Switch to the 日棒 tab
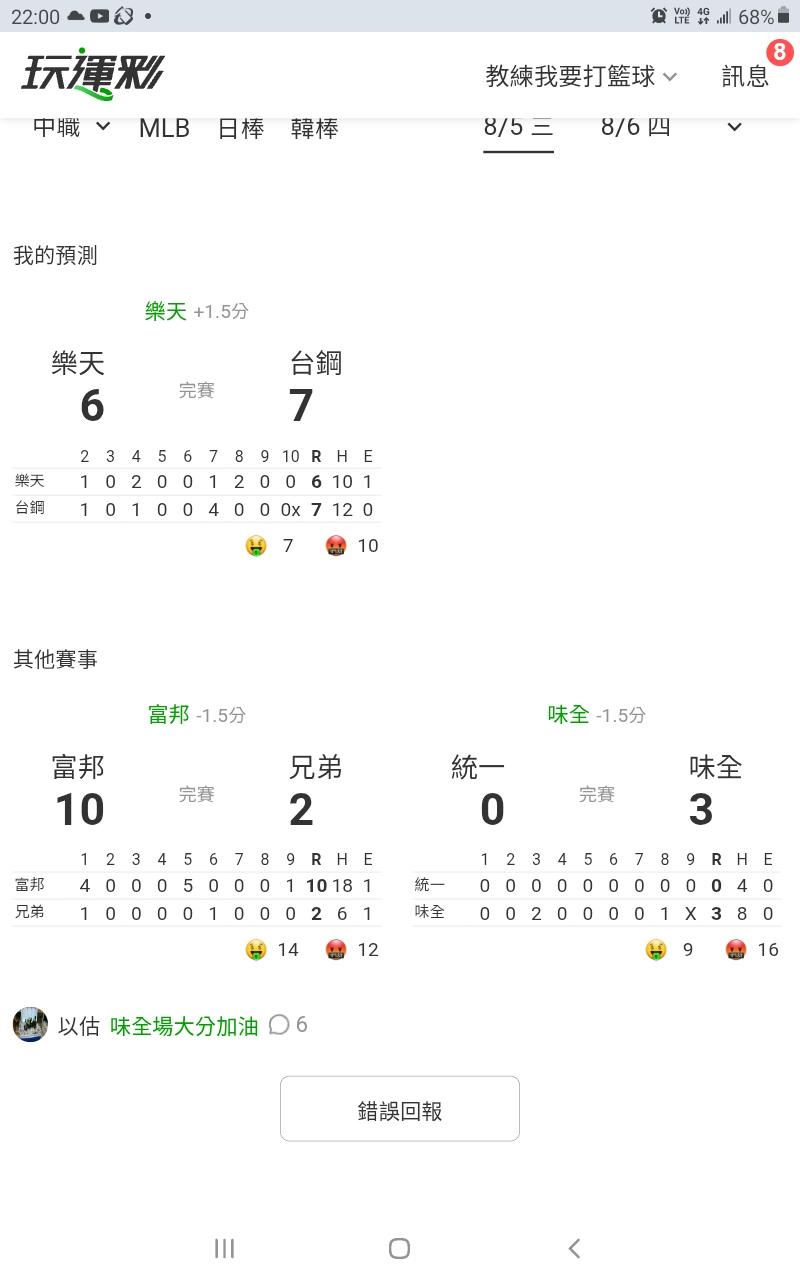 point(241,128)
